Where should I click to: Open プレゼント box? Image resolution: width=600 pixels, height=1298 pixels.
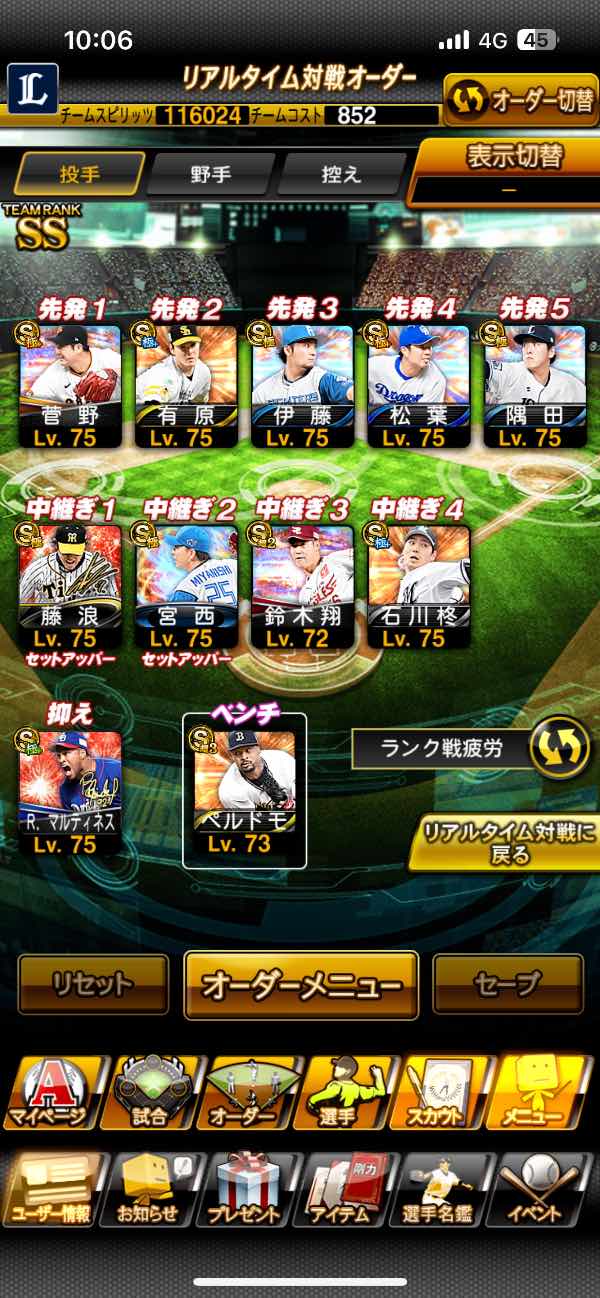tap(244, 1190)
